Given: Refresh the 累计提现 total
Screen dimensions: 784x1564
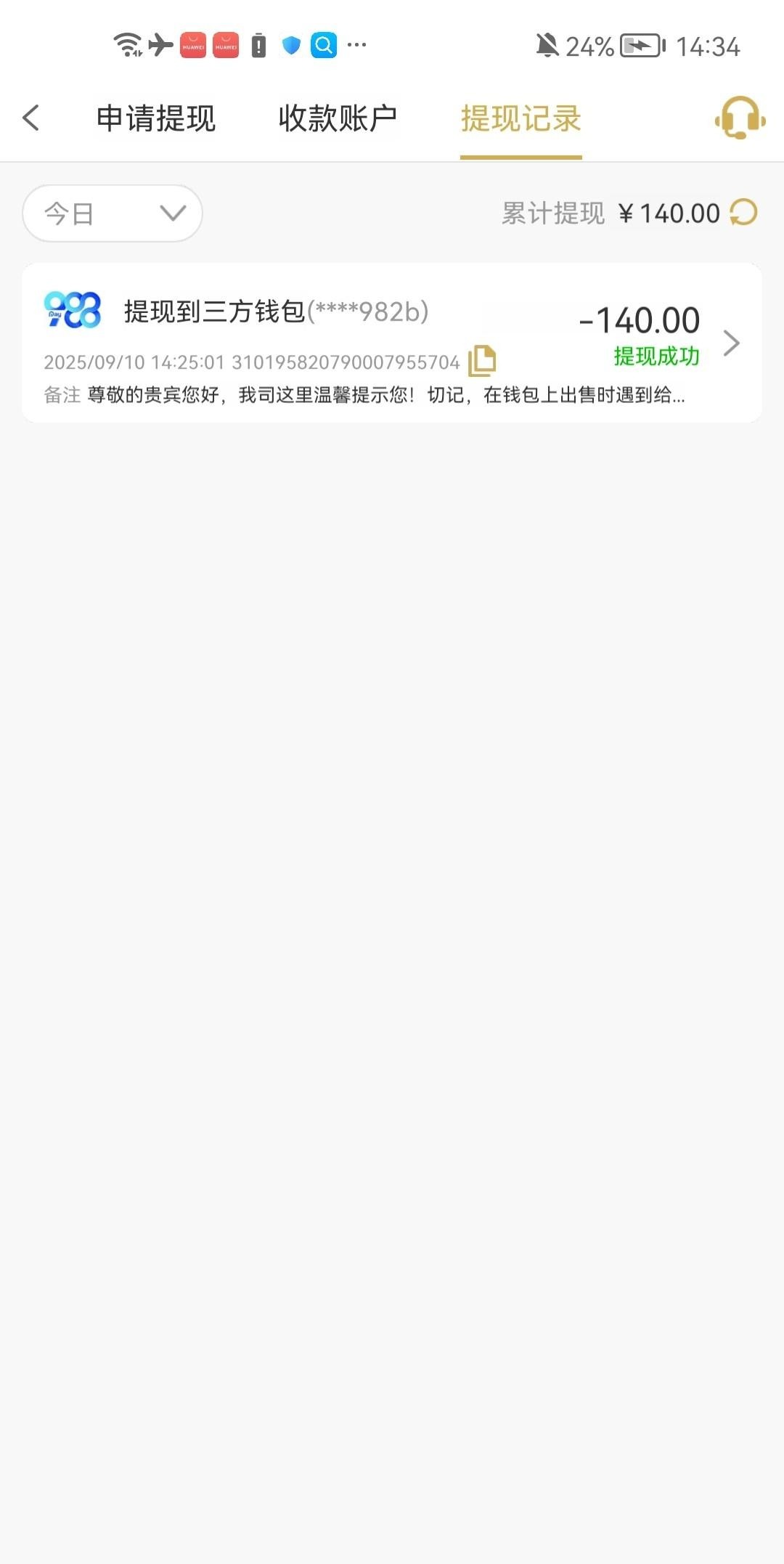Looking at the screenshot, I should [743, 213].
